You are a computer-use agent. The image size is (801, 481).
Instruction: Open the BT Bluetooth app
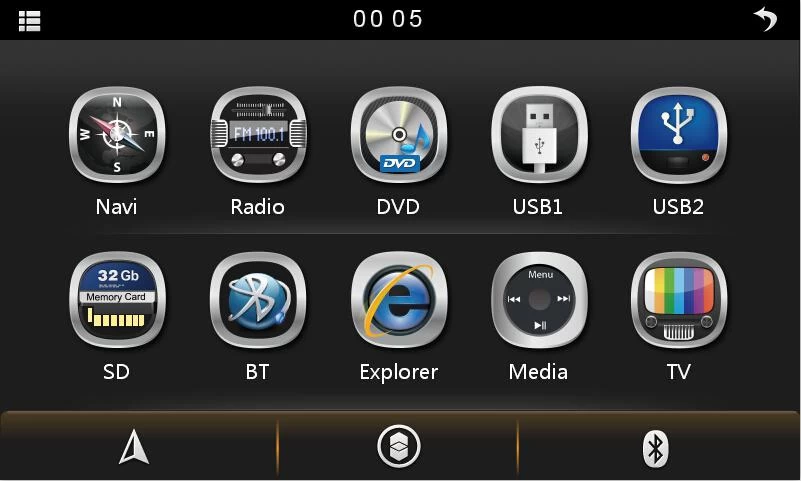pyautogui.click(x=257, y=300)
